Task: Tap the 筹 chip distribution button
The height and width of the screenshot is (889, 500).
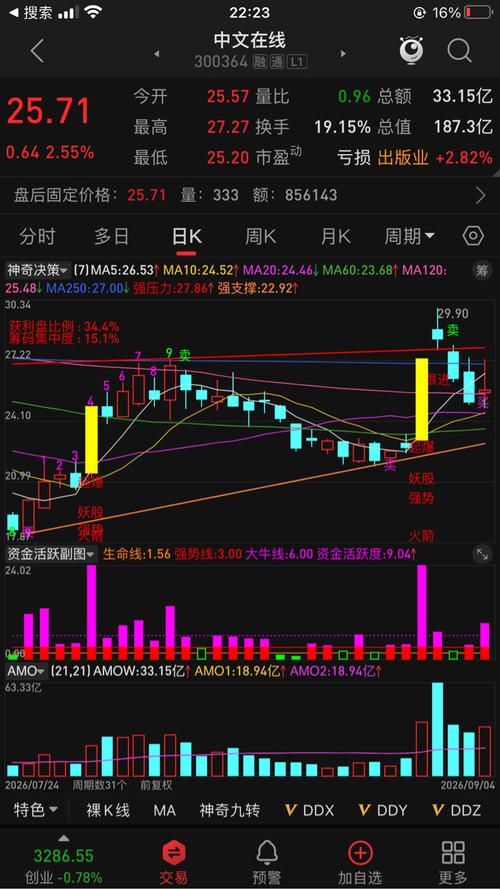Action: pos(482,271)
